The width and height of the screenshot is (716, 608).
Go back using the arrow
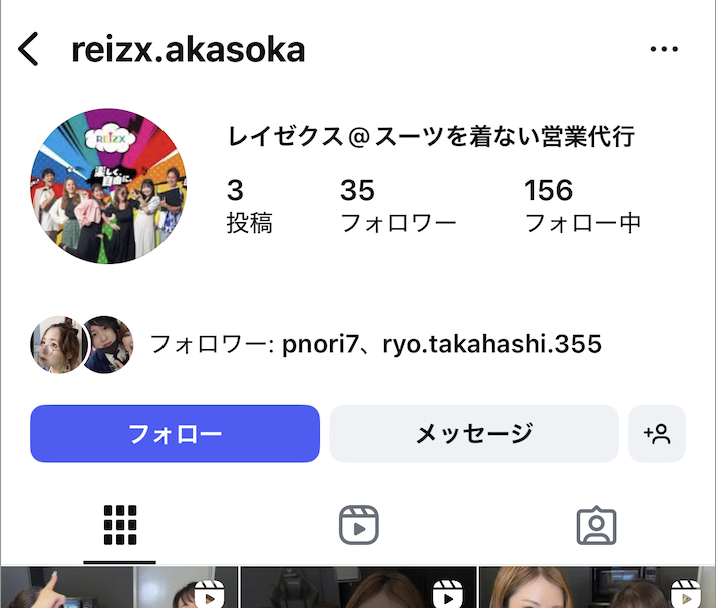point(29,49)
